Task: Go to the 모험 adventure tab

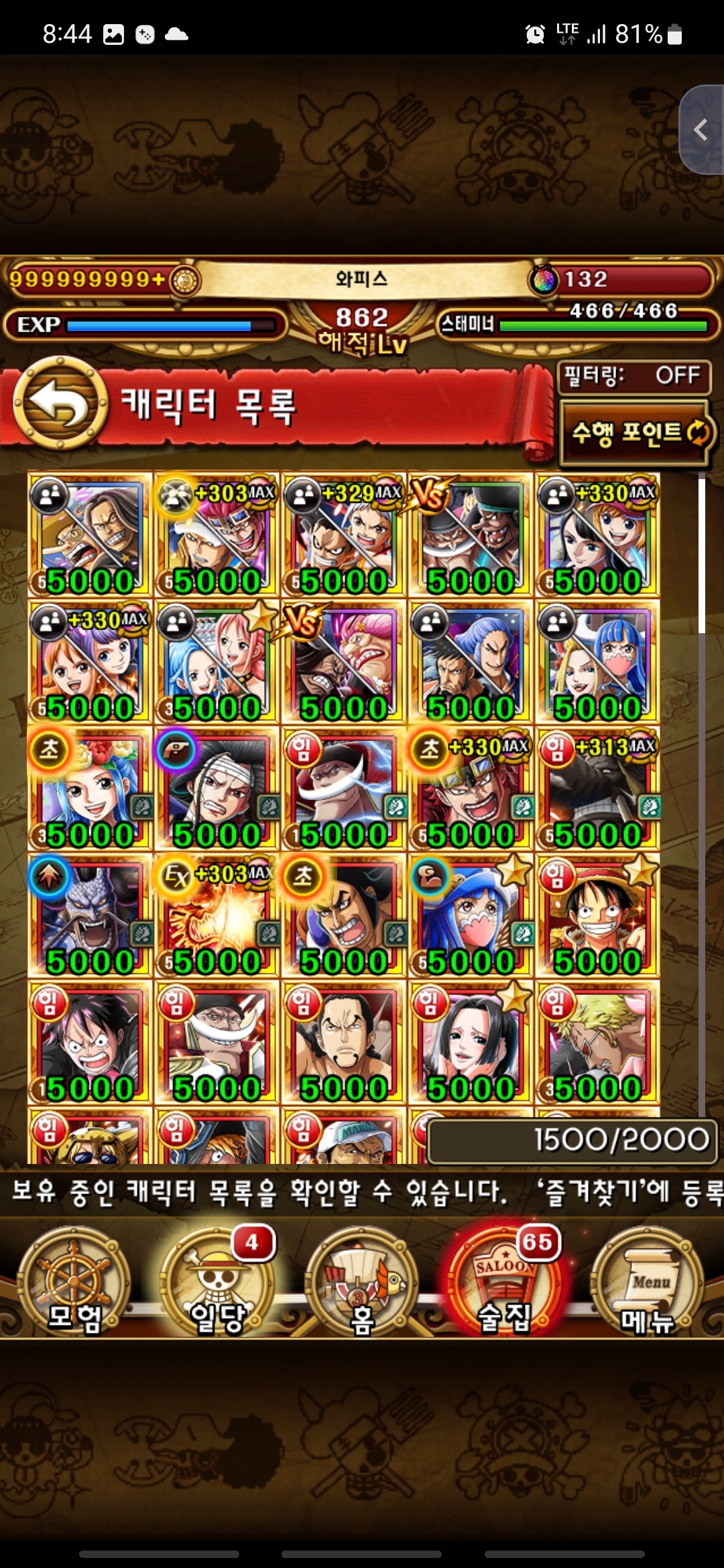Action: click(x=74, y=1281)
